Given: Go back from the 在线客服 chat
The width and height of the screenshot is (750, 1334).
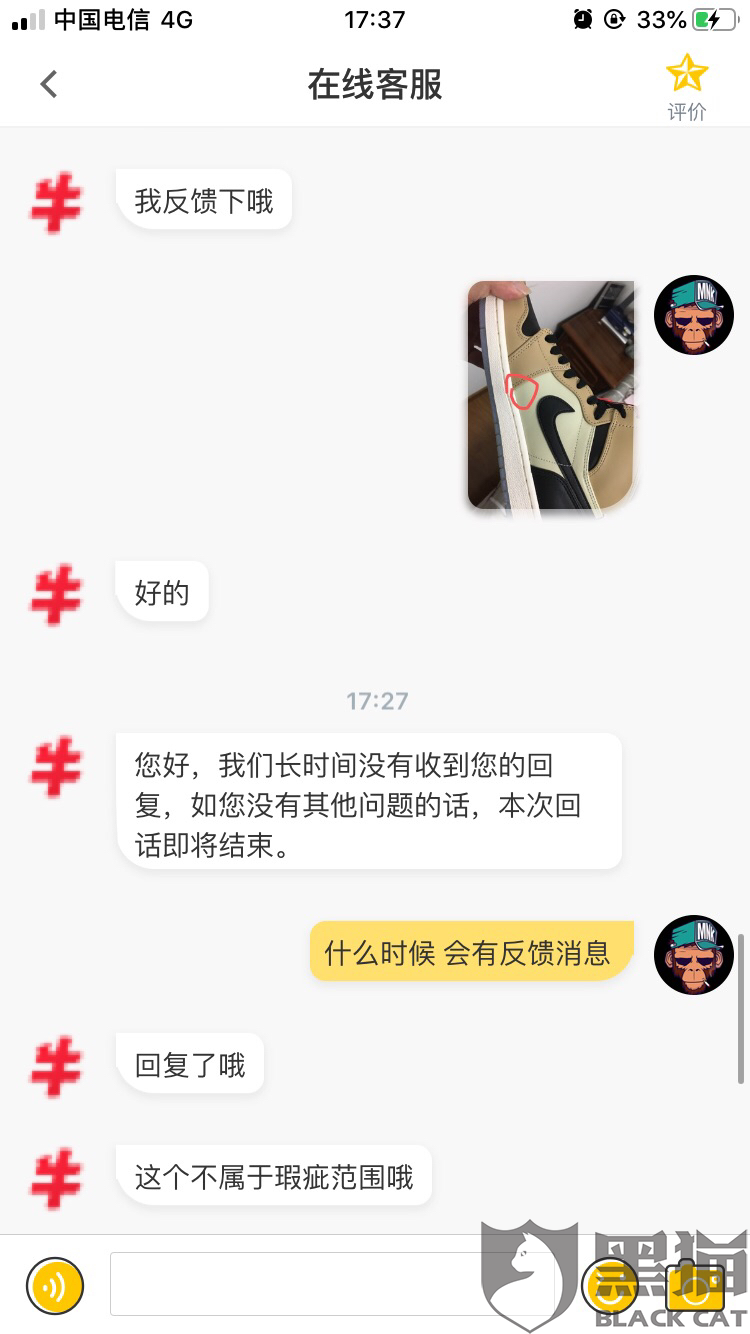Looking at the screenshot, I should [x=48, y=84].
